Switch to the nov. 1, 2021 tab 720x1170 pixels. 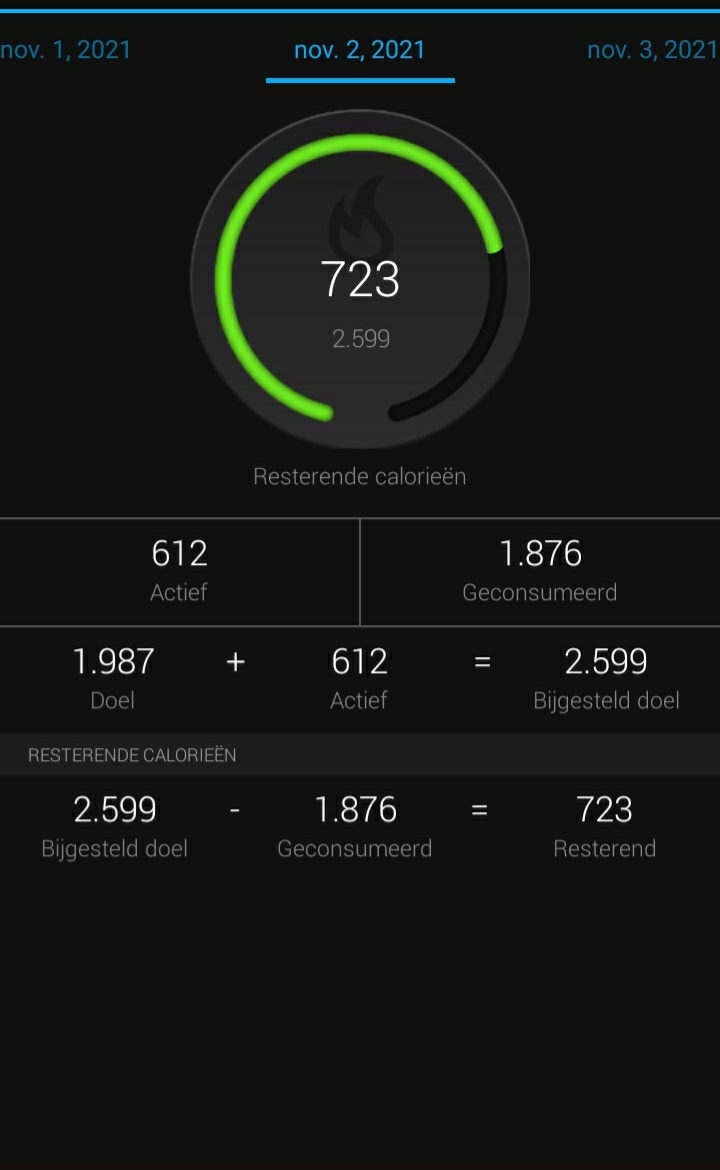pyautogui.click(x=66, y=50)
